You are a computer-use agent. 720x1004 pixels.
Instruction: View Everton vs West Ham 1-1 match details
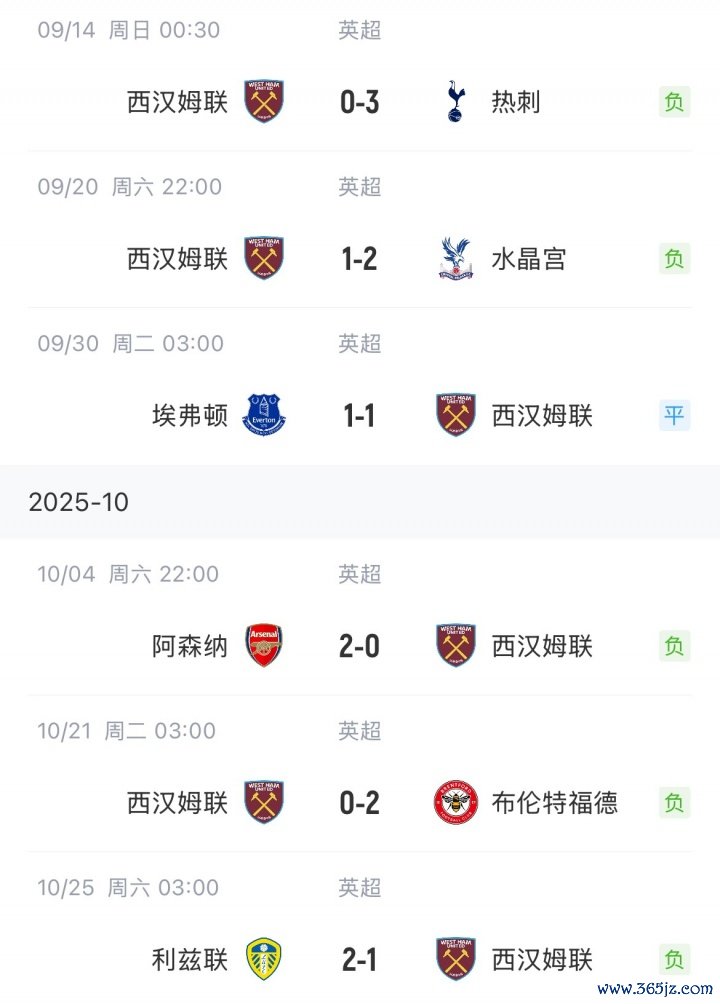click(359, 415)
